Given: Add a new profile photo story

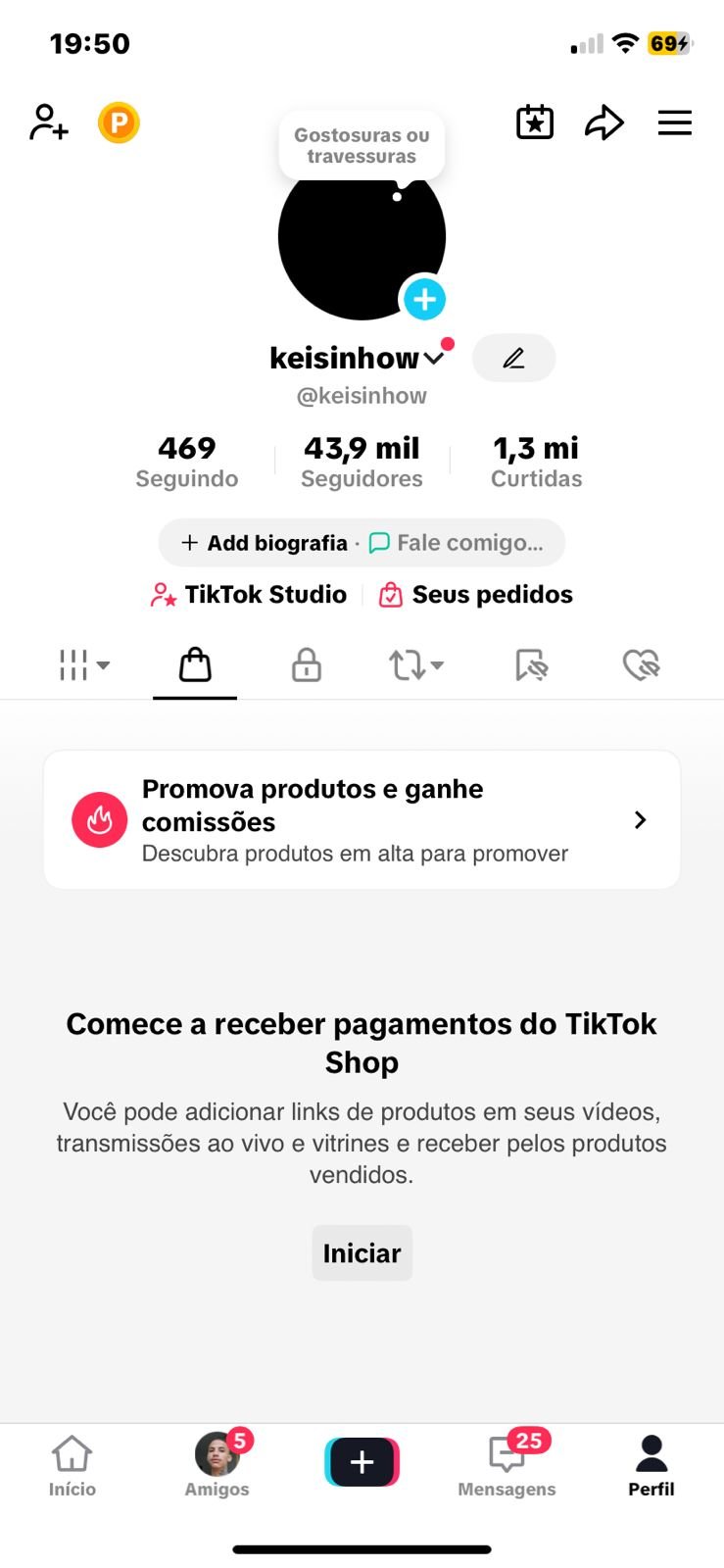Looking at the screenshot, I should pyautogui.click(x=424, y=299).
